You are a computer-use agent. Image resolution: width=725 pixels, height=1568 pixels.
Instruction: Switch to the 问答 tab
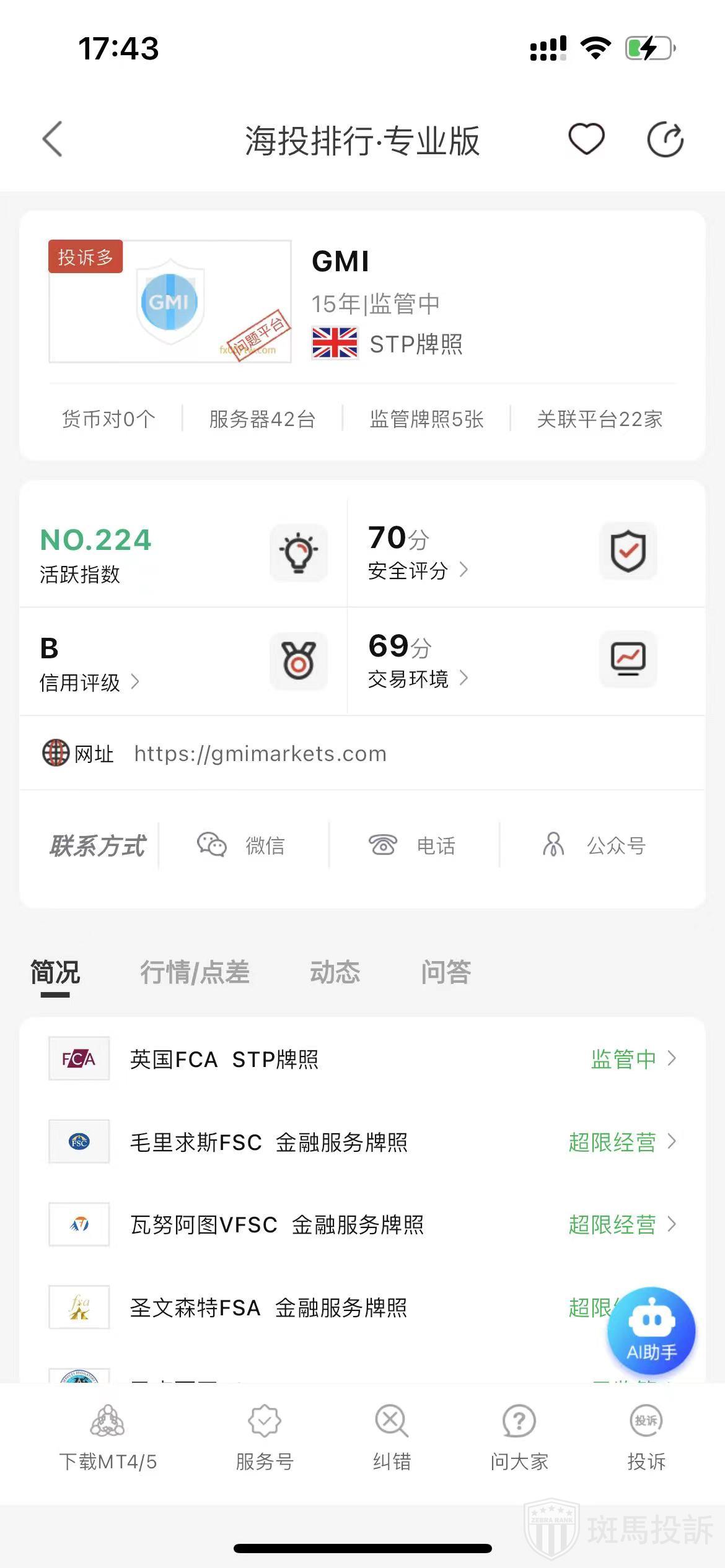click(x=446, y=972)
